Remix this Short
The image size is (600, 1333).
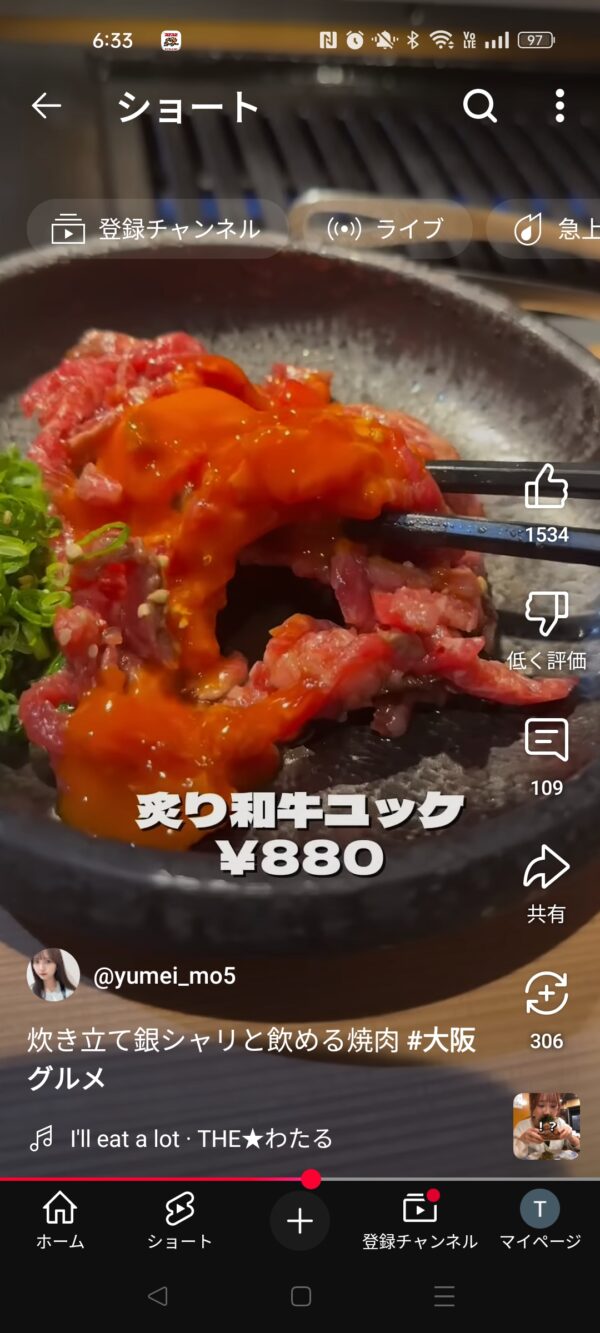coord(546,995)
